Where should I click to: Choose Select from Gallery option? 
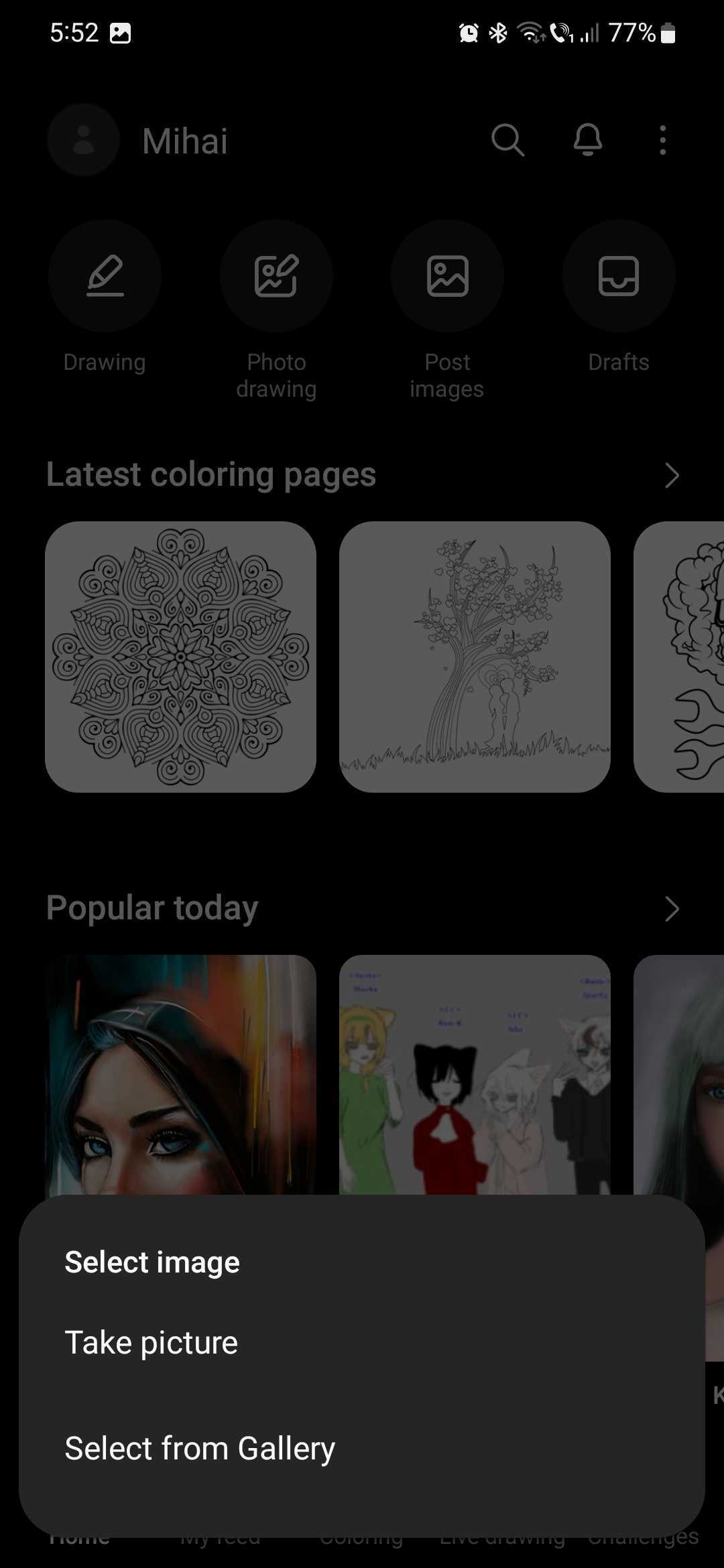pos(200,1448)
